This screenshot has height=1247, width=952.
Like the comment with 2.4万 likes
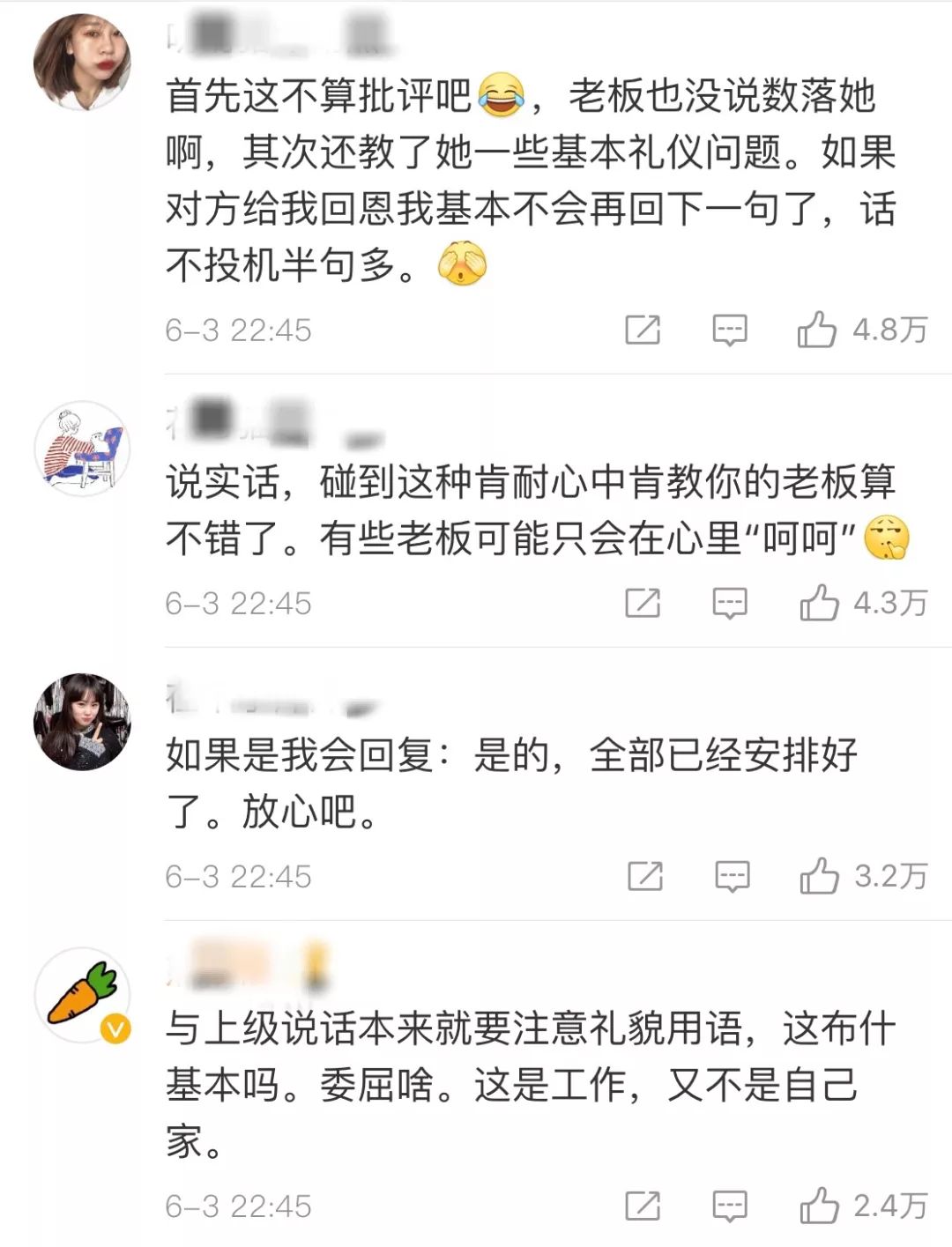click(x=818, y=1206)
